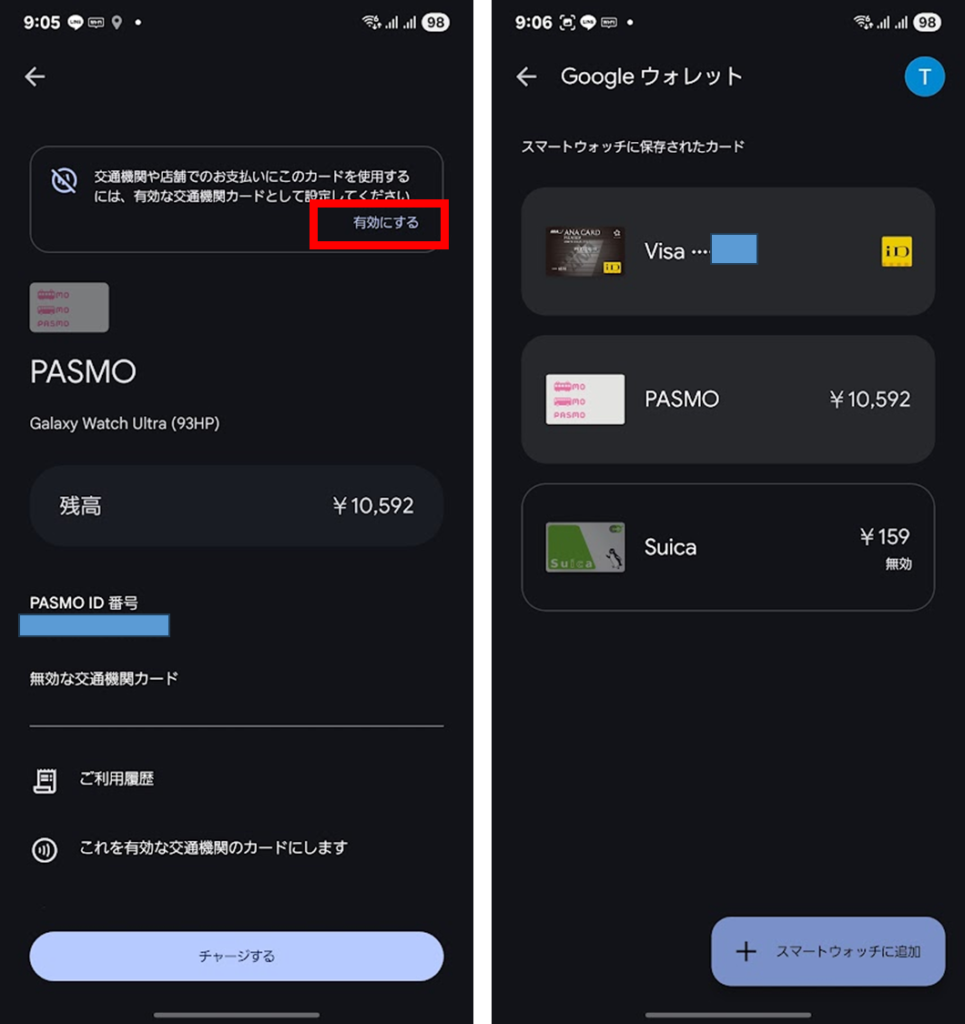Image resolution: width=965 pixels, height=1024 pixels.
Task: Open the T profile avatar
Action: (x=924, y=77)
